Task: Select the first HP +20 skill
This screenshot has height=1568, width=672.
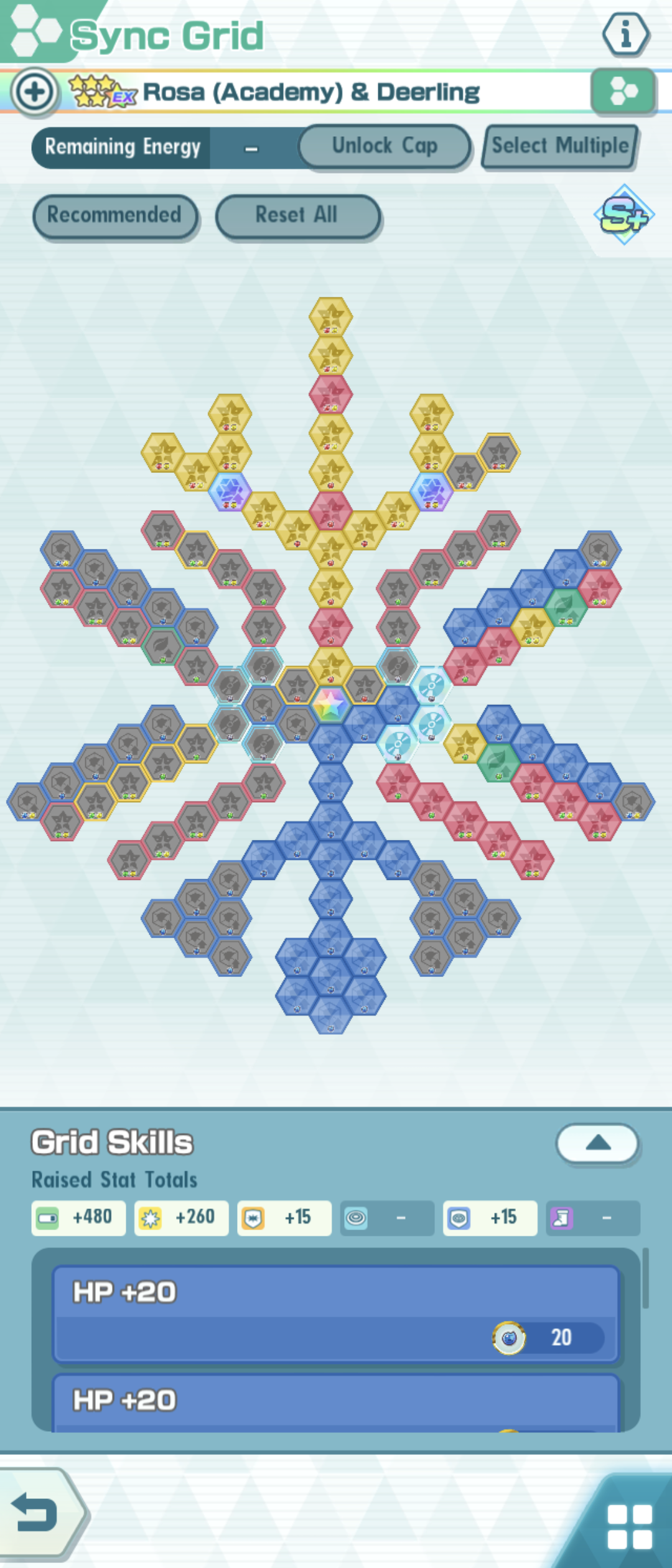Action: tap(336, 1313)
